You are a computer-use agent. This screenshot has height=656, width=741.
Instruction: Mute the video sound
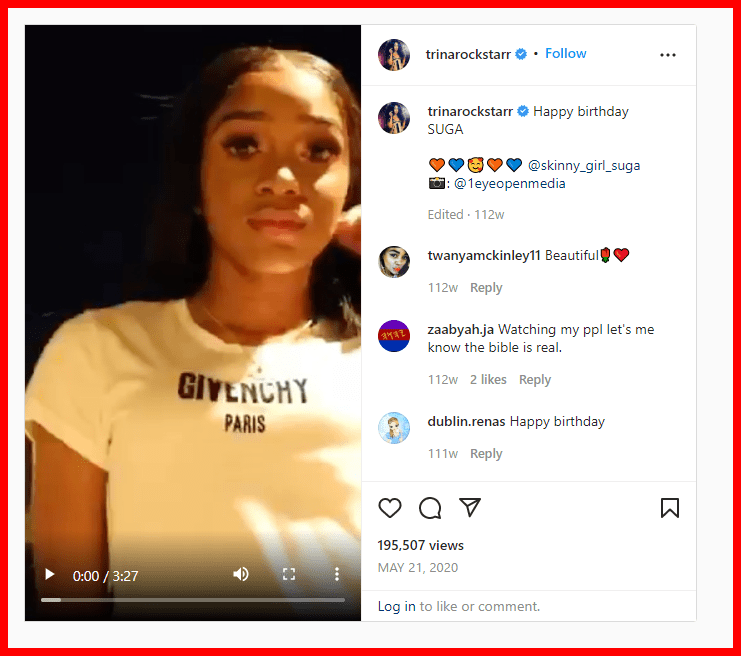241,574
